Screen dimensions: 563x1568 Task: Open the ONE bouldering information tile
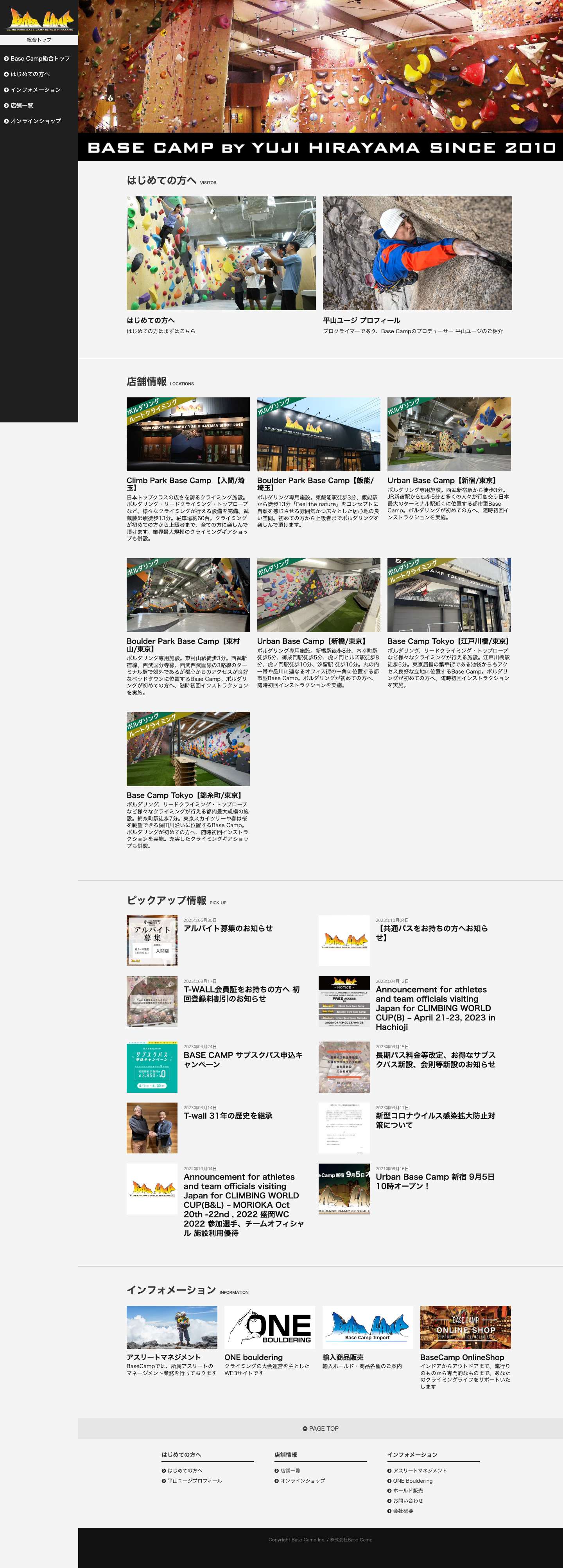pos(270,1328)
